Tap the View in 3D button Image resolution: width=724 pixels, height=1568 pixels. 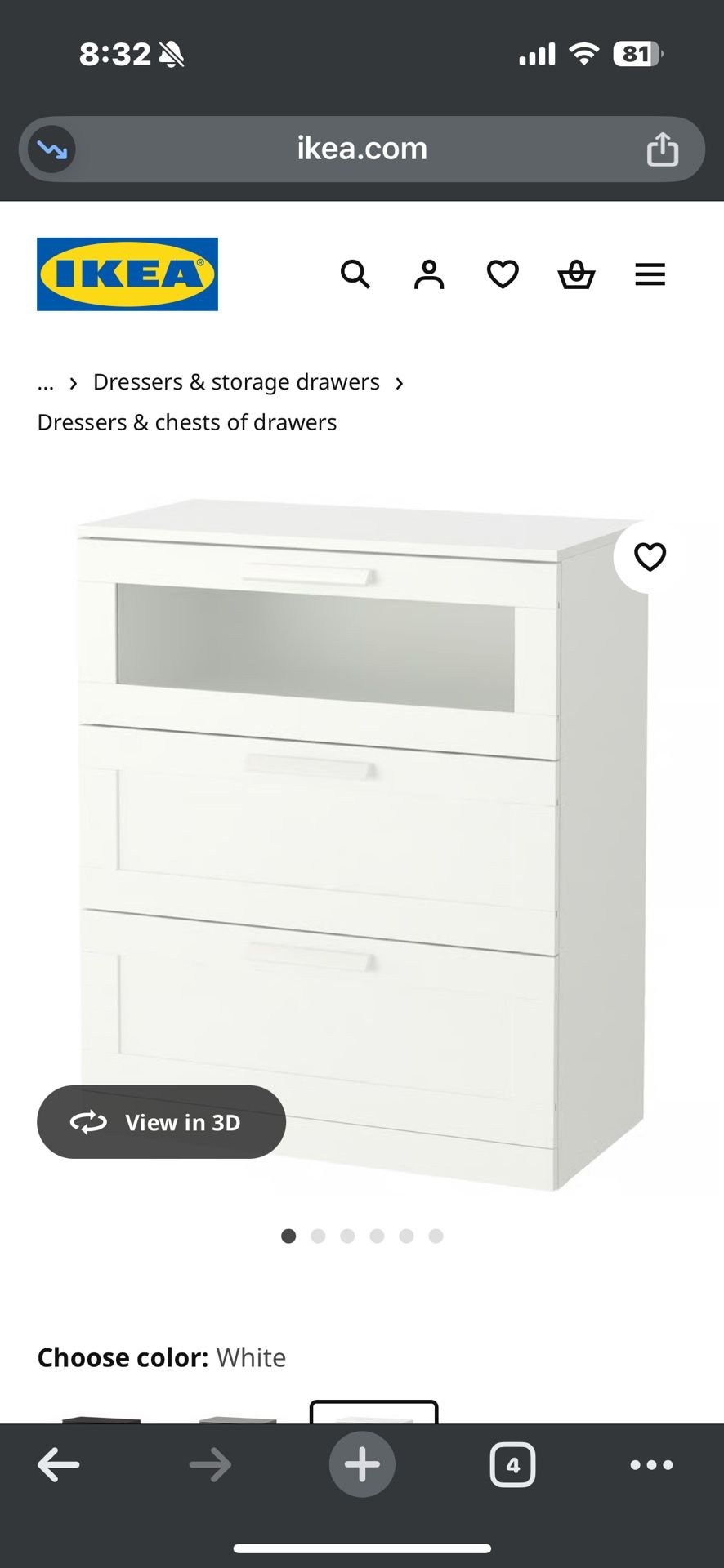tap(161, 1122)
